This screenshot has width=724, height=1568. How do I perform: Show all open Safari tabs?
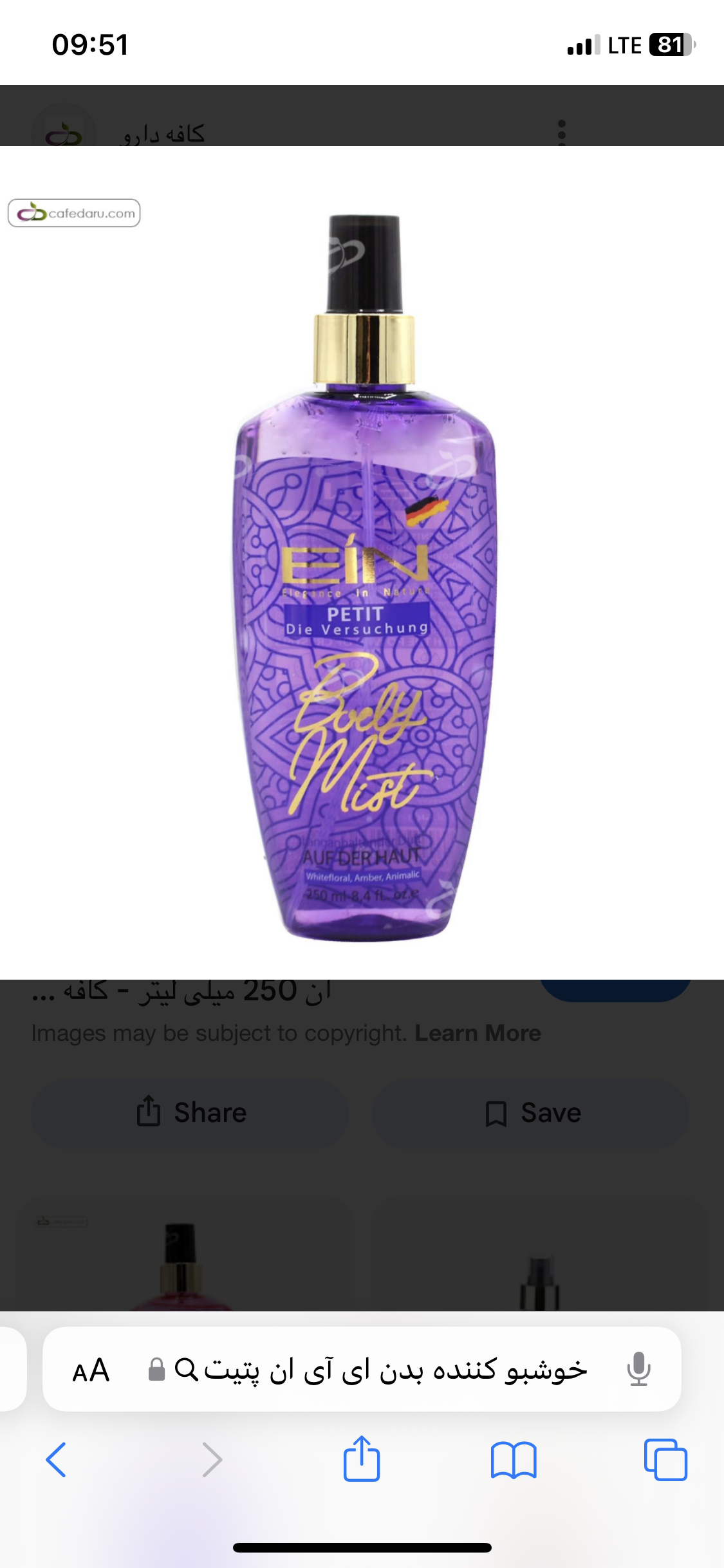tap(665, 1460)
